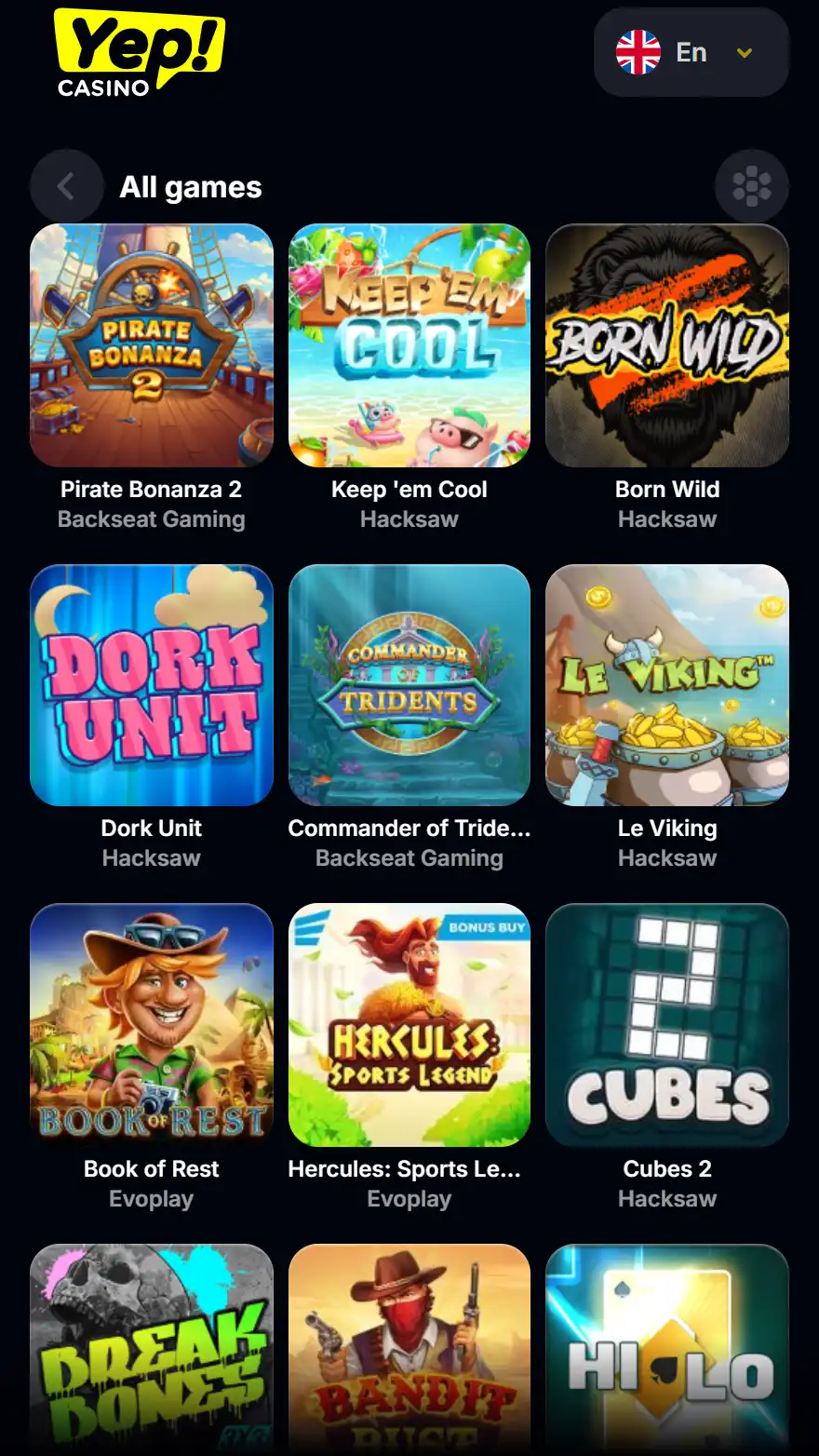Expand the language selector chevron

[x=743, y=53]
